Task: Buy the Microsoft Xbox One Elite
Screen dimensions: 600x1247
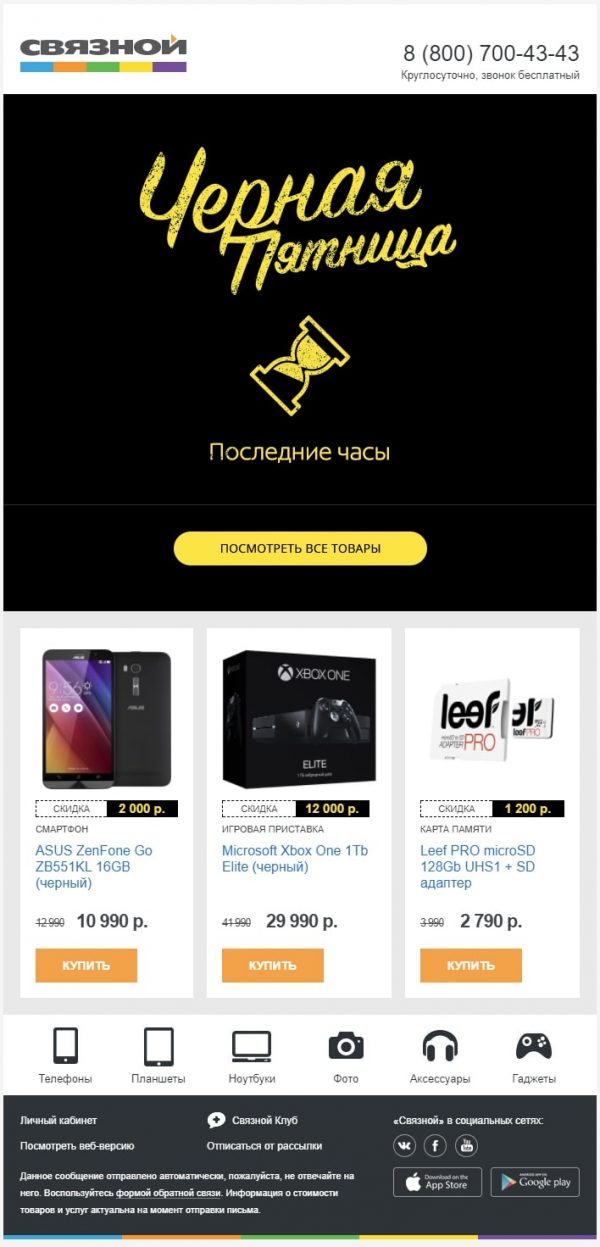Action: 273,965
